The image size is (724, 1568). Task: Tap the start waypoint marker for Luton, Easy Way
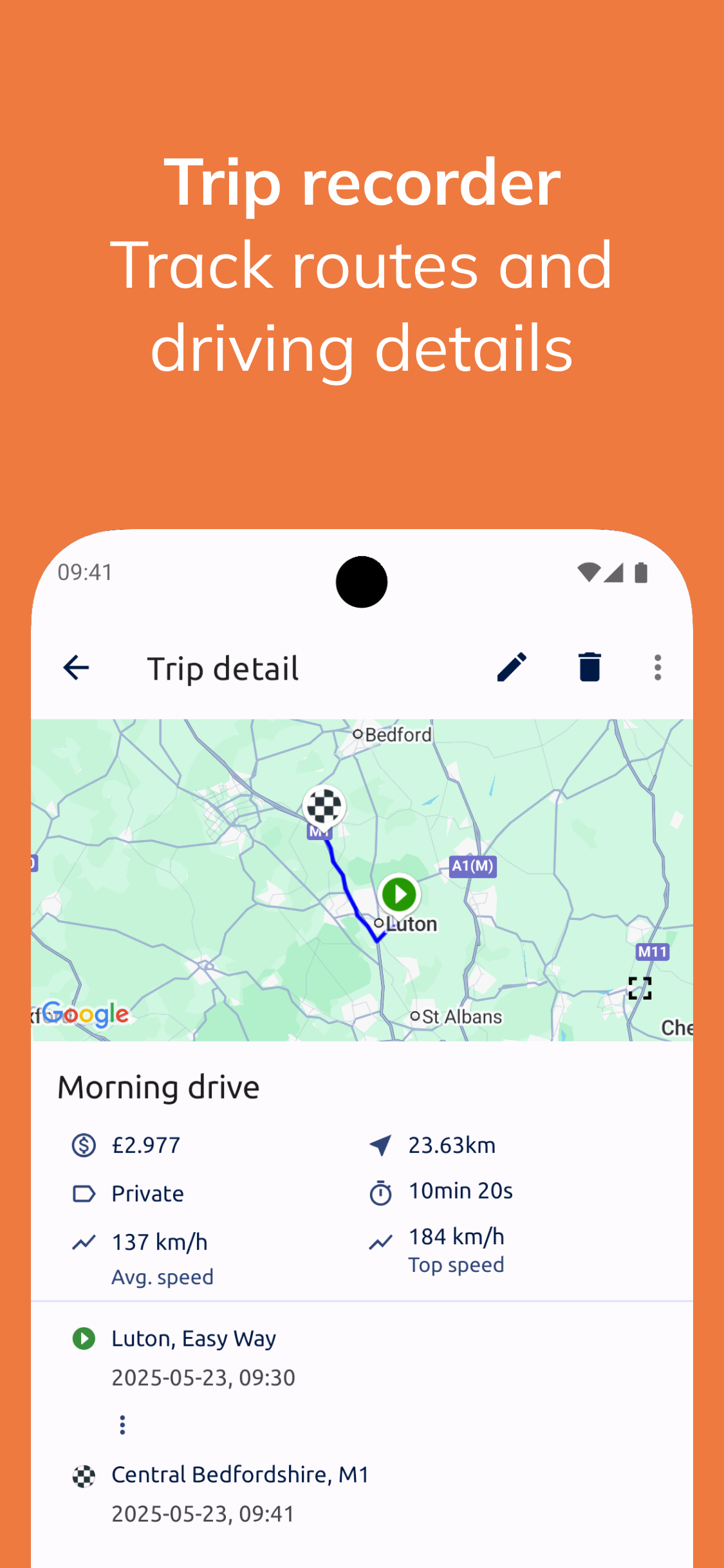(x=84, y=1338)
